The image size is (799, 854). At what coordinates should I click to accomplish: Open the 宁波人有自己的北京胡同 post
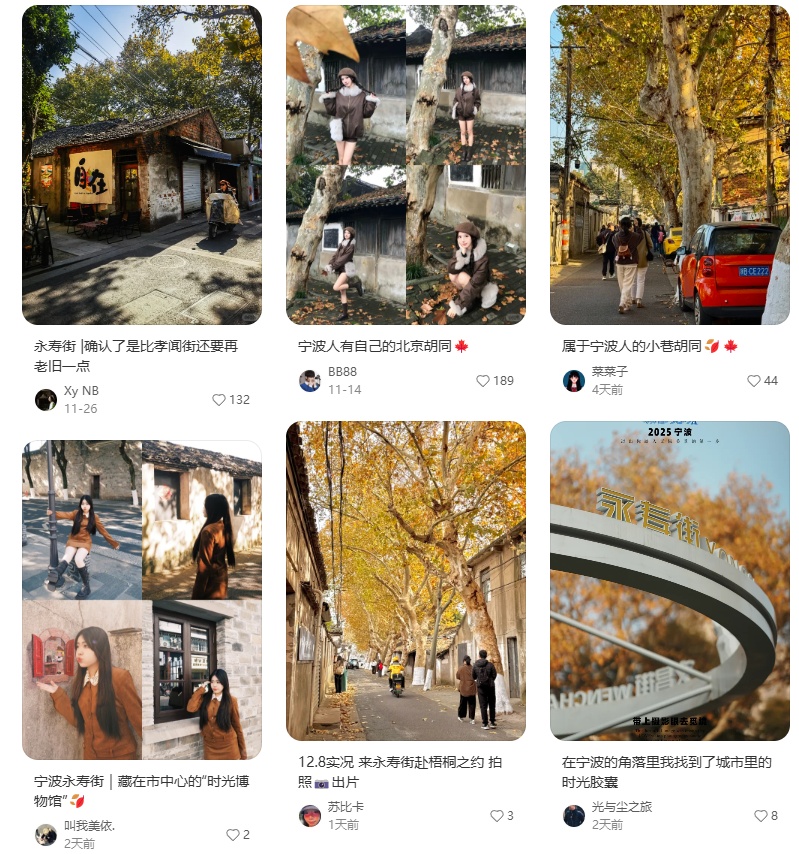(x=405, y=165)
